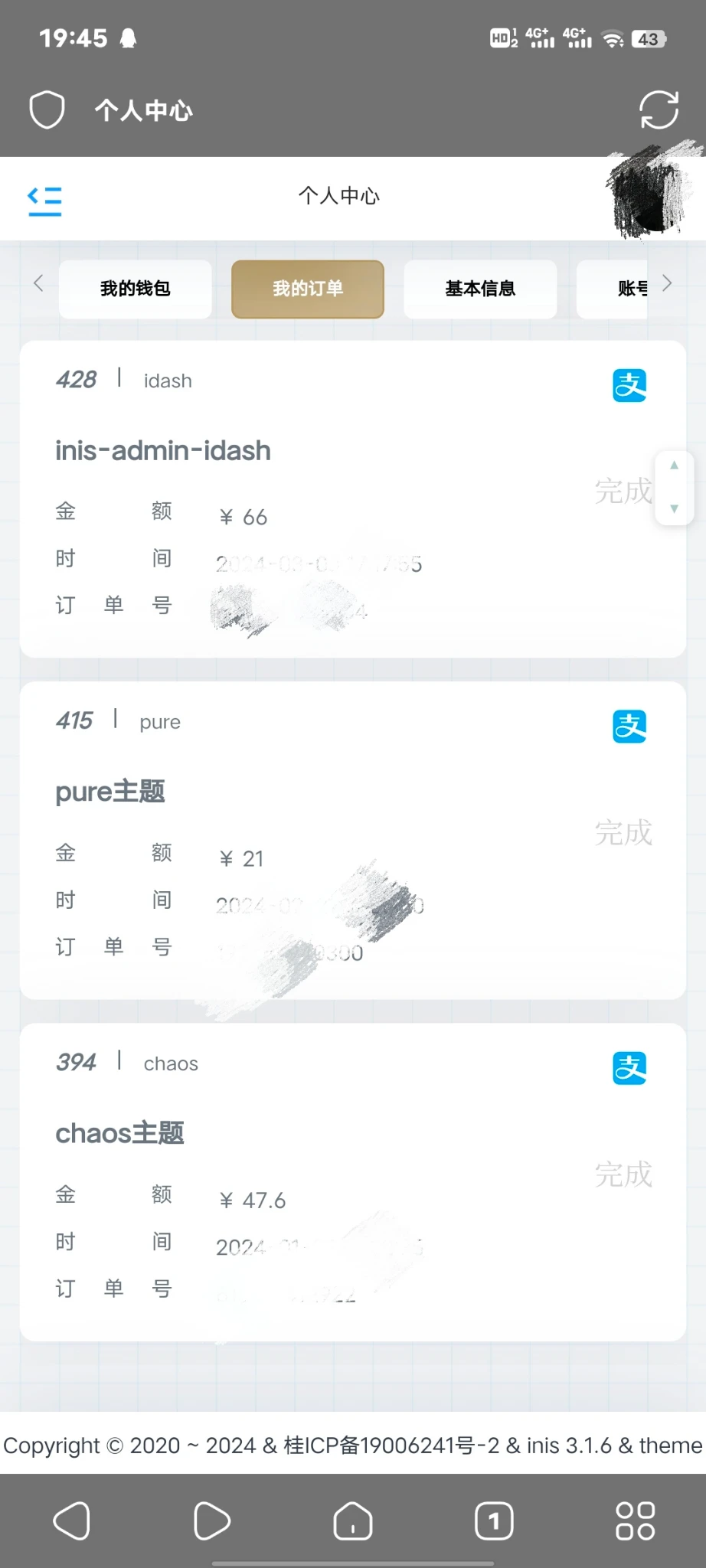The width and height of the screenshot is (706, 1568).
Task: Go forward with the browser forward button
Action: tap(212, 1521)
